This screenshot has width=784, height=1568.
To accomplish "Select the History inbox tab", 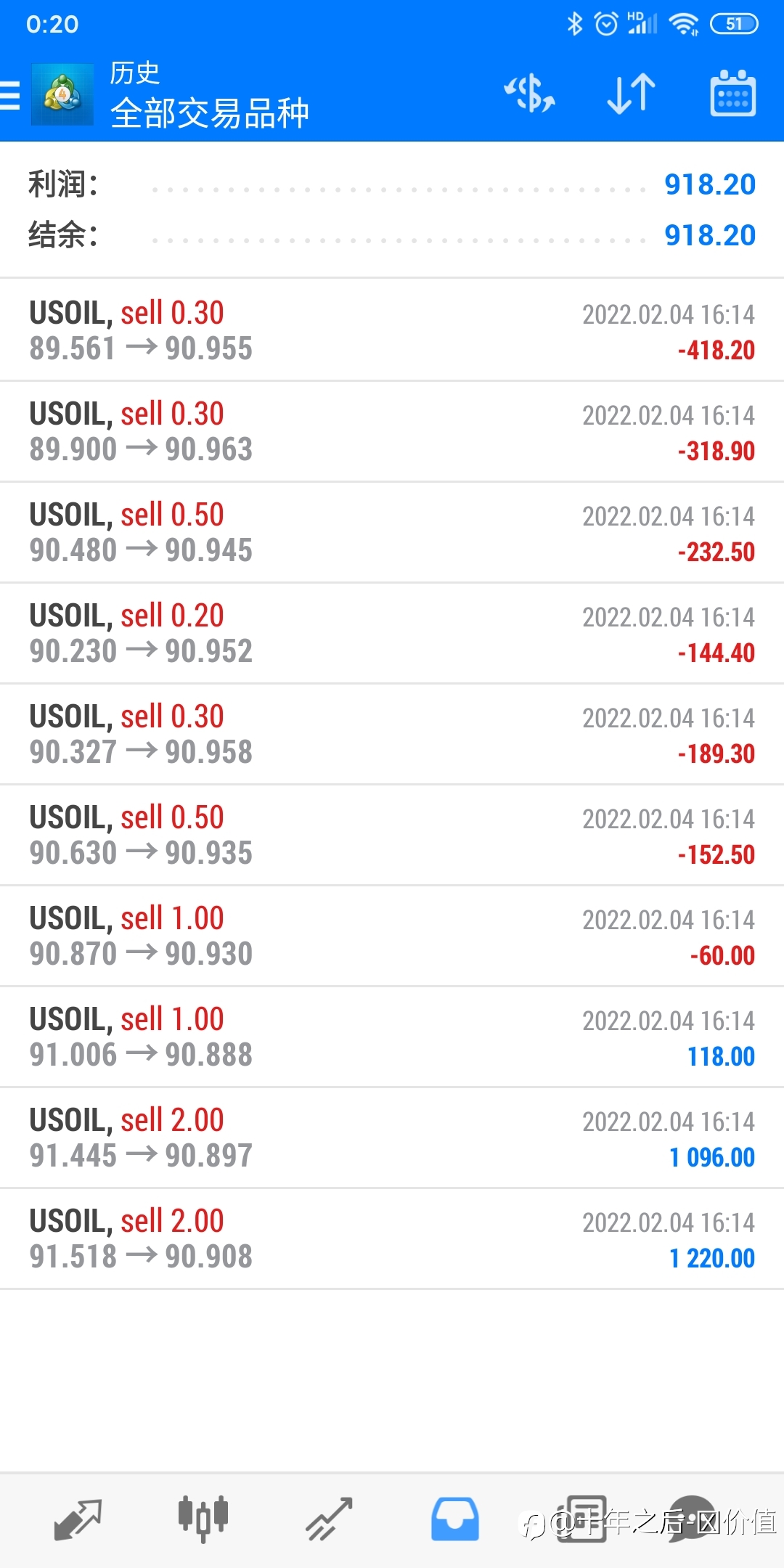I will [x=455, y=1519].
